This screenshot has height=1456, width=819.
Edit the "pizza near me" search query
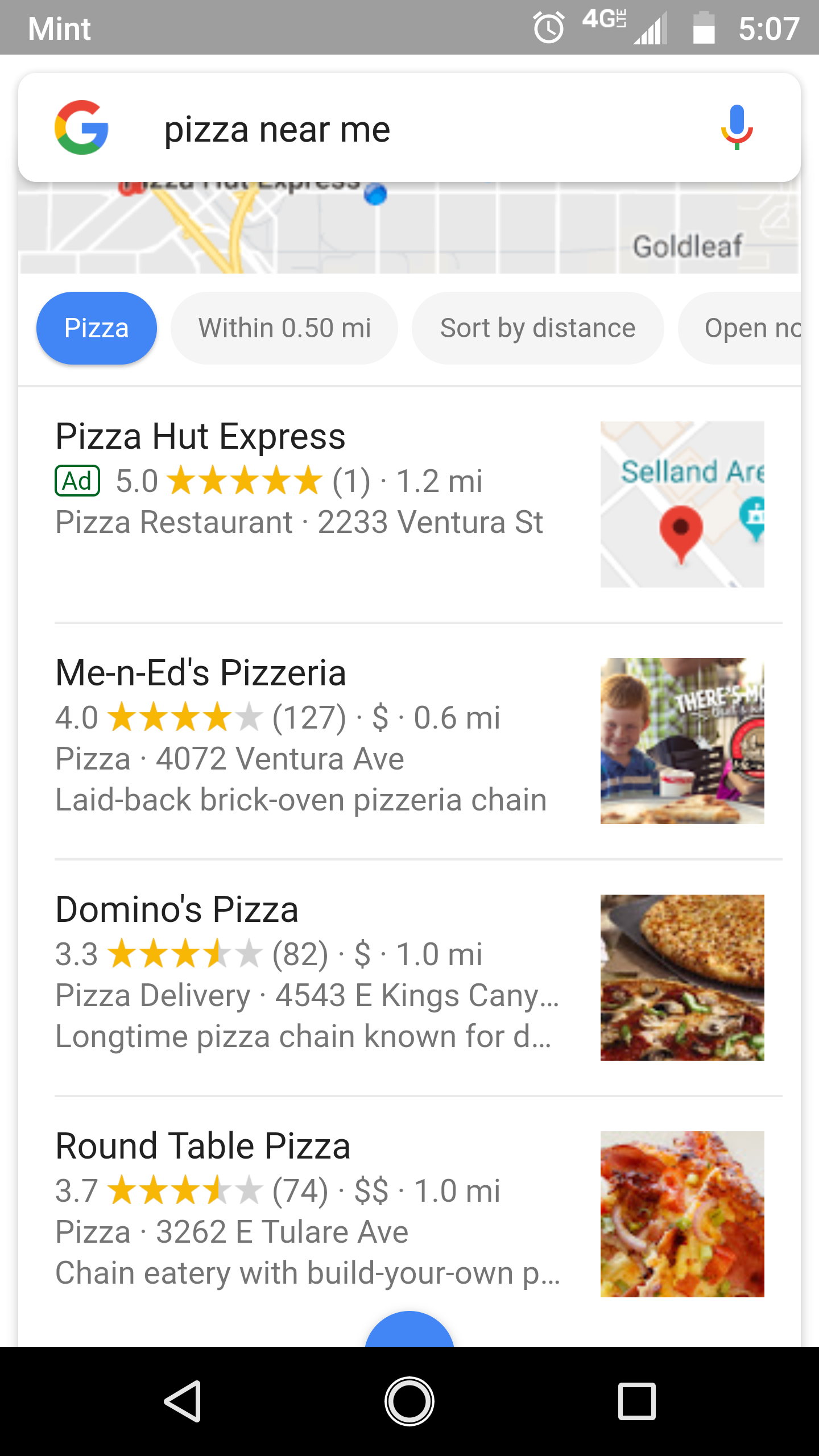point(277,130)
